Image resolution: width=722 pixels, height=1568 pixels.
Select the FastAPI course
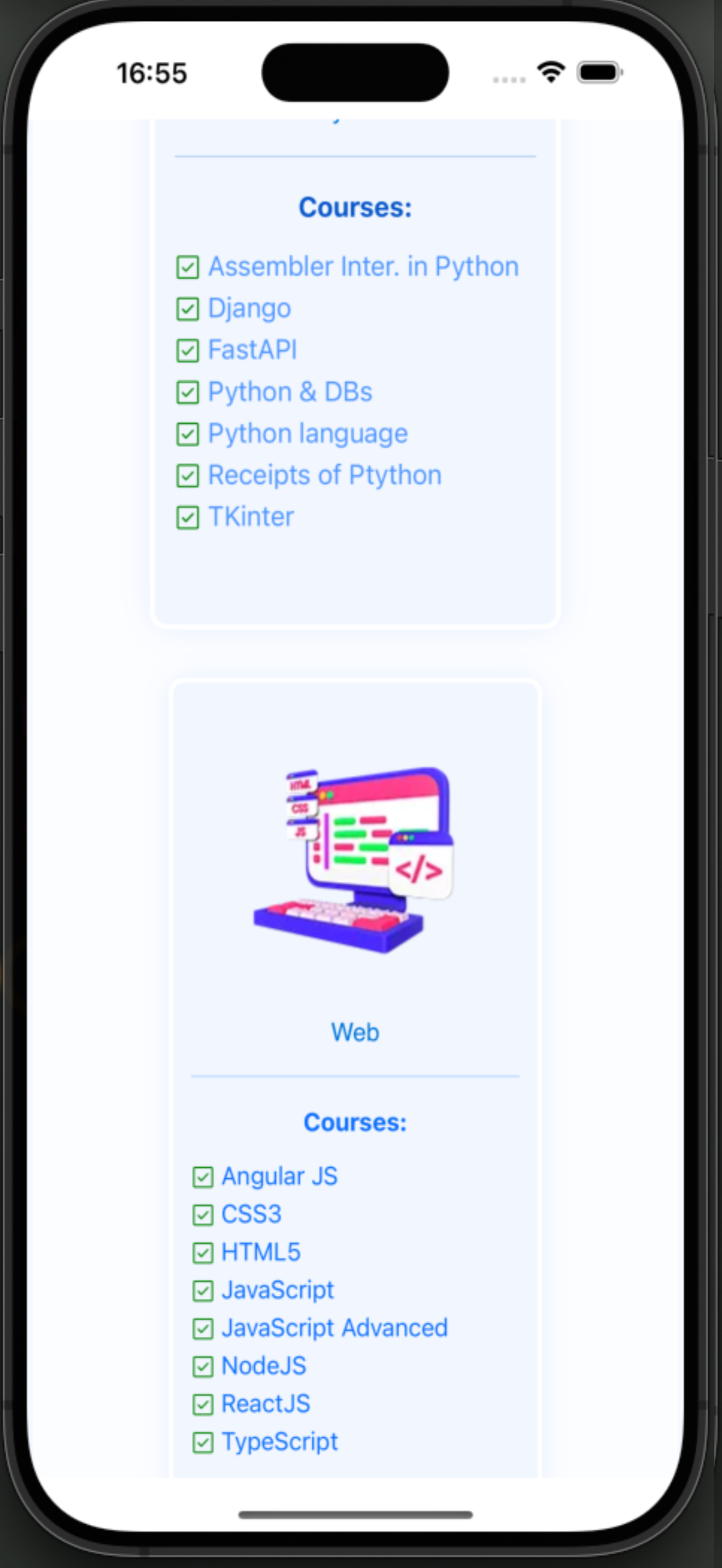click(252, 350)
